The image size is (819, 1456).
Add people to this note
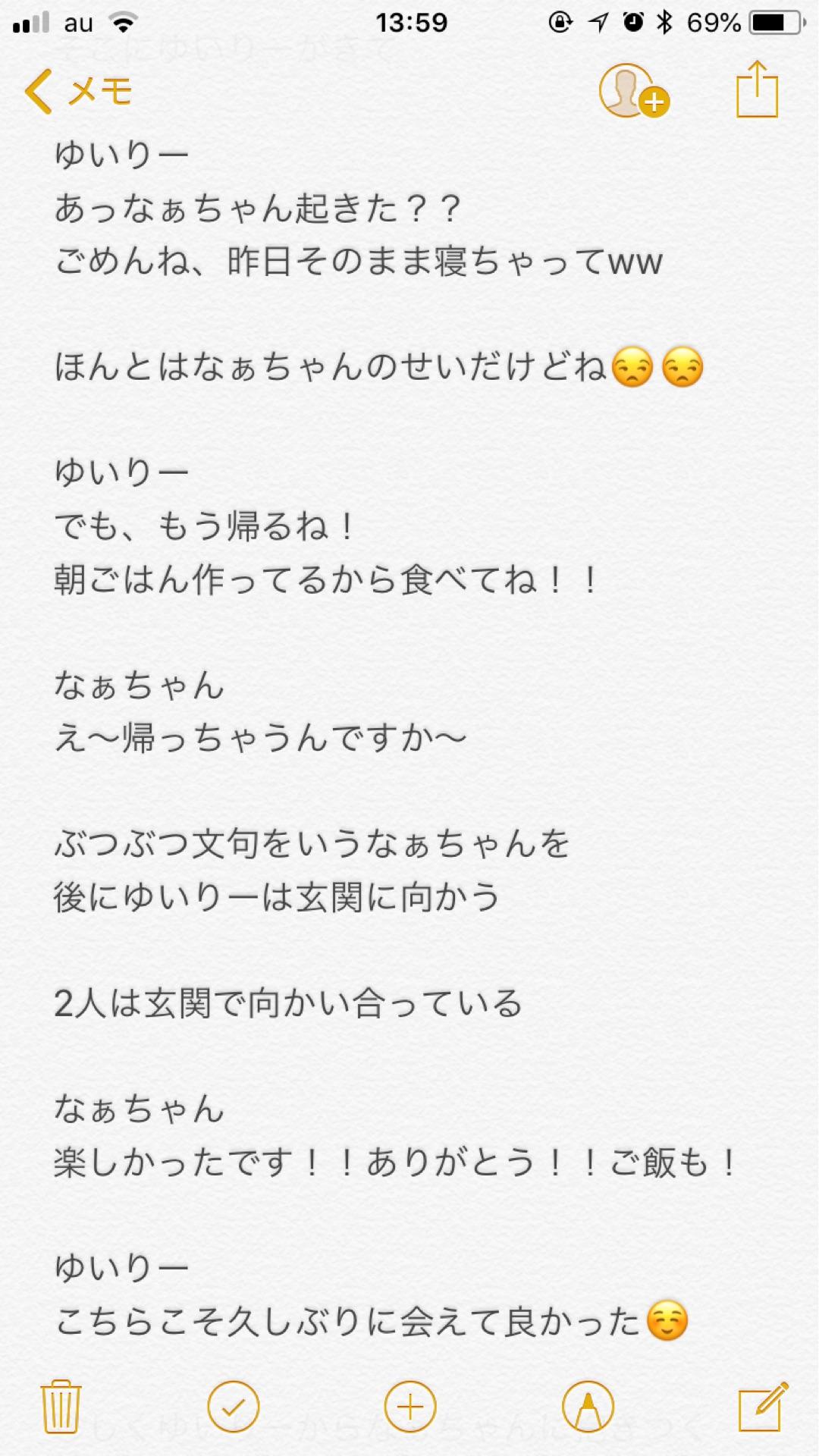tap(633, 92)
